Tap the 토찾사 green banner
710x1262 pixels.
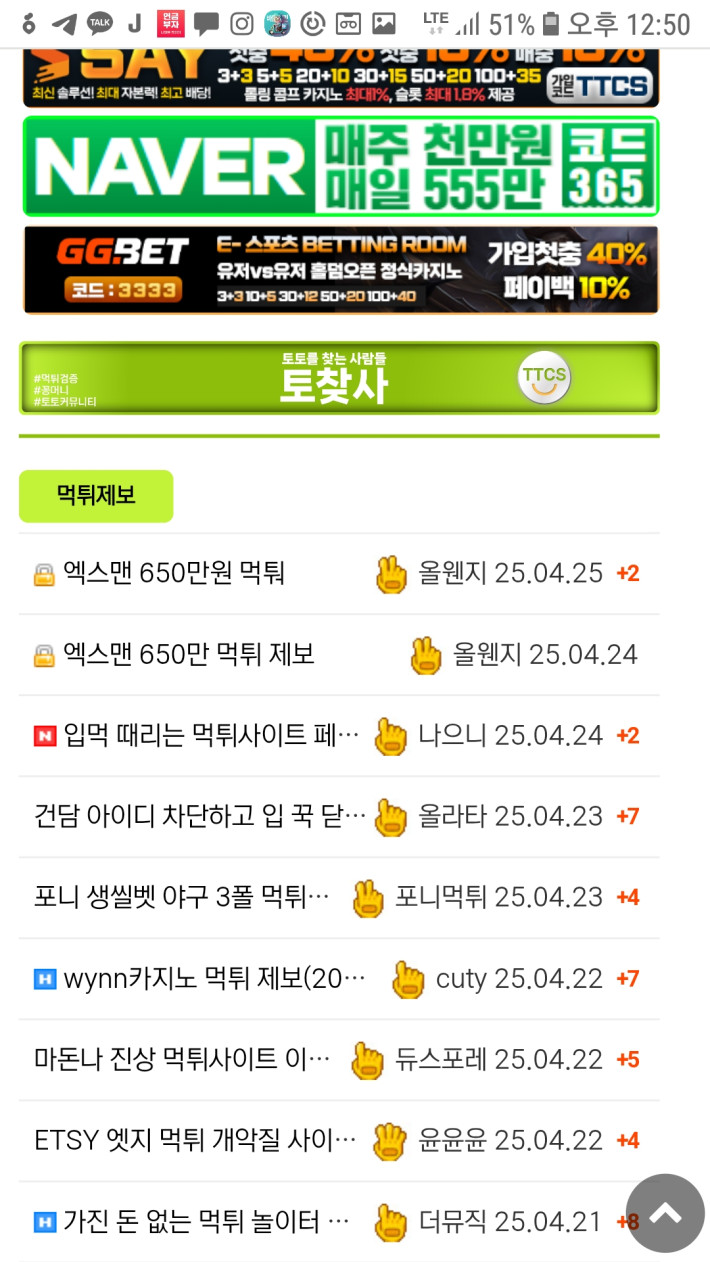click(339, 378)
